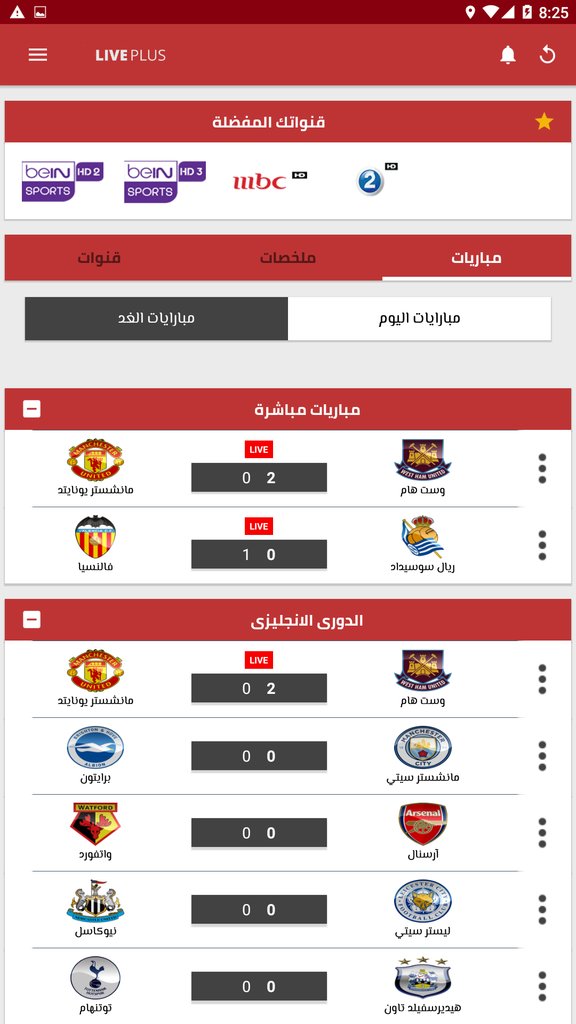This screenshot has height=1024, width=576.
Task: Open the MBC HD channel
Action: click(x=269, y=181)
